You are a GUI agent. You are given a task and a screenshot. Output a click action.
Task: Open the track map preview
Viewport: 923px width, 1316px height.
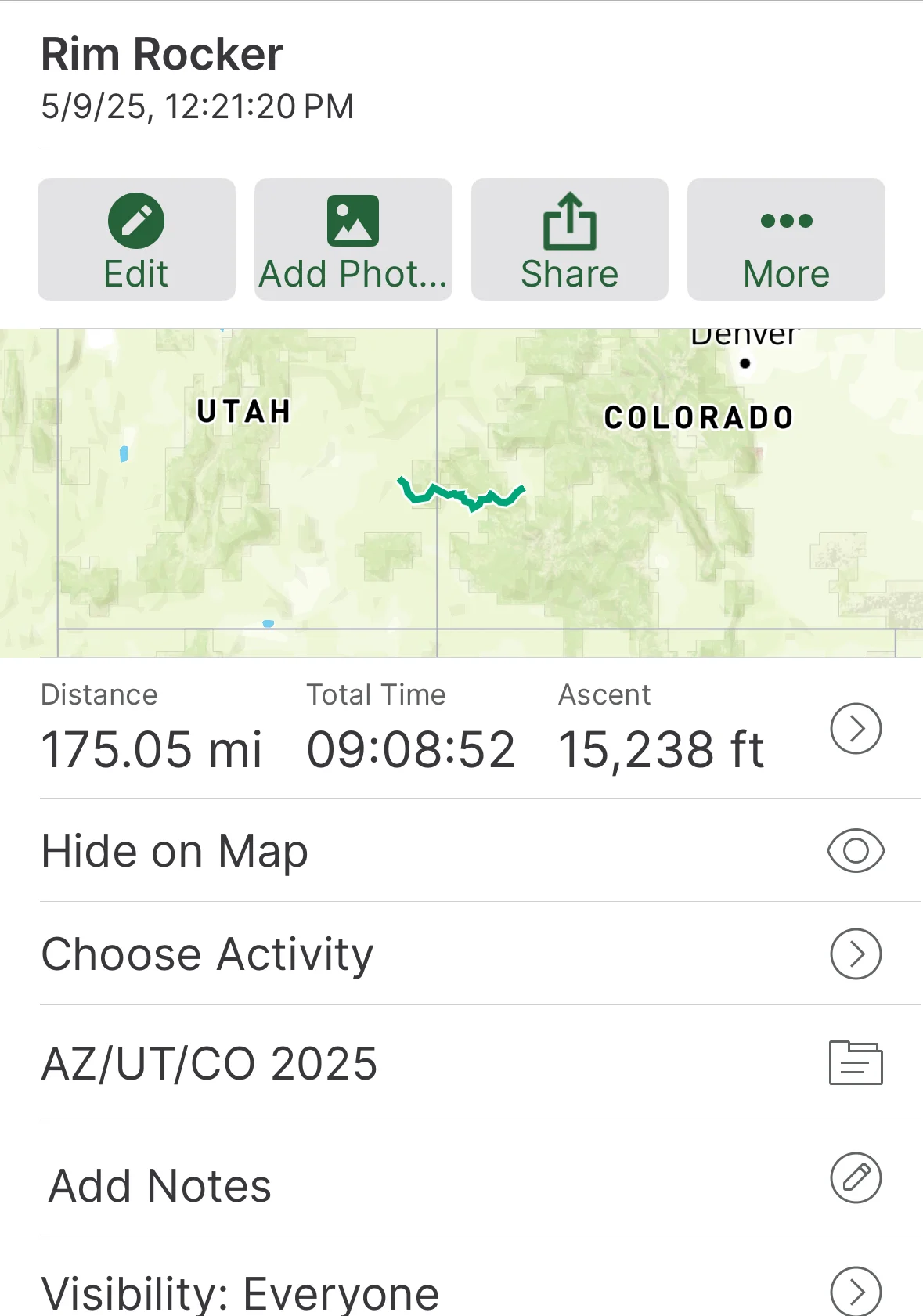click(x=461, y=492)
